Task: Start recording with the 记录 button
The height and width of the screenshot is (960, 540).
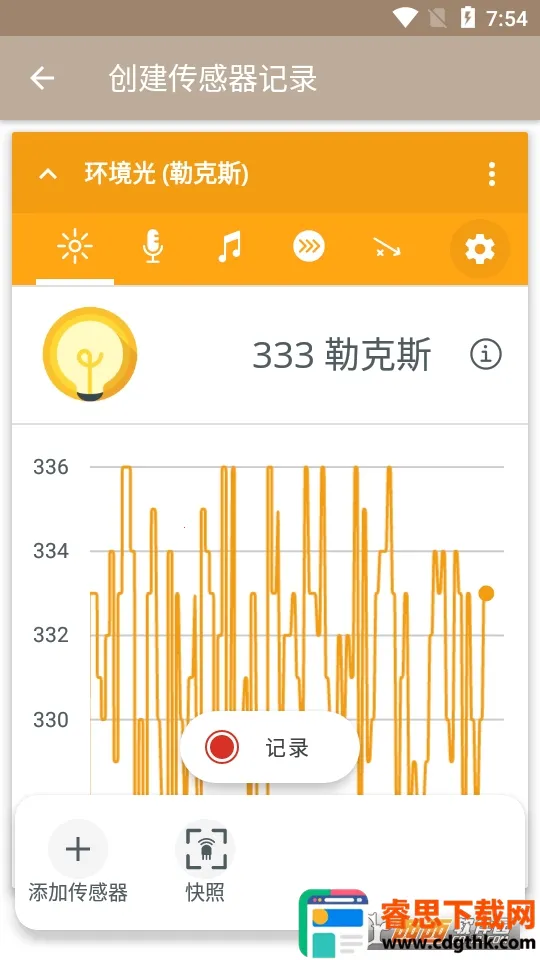Action: (269, 747)
